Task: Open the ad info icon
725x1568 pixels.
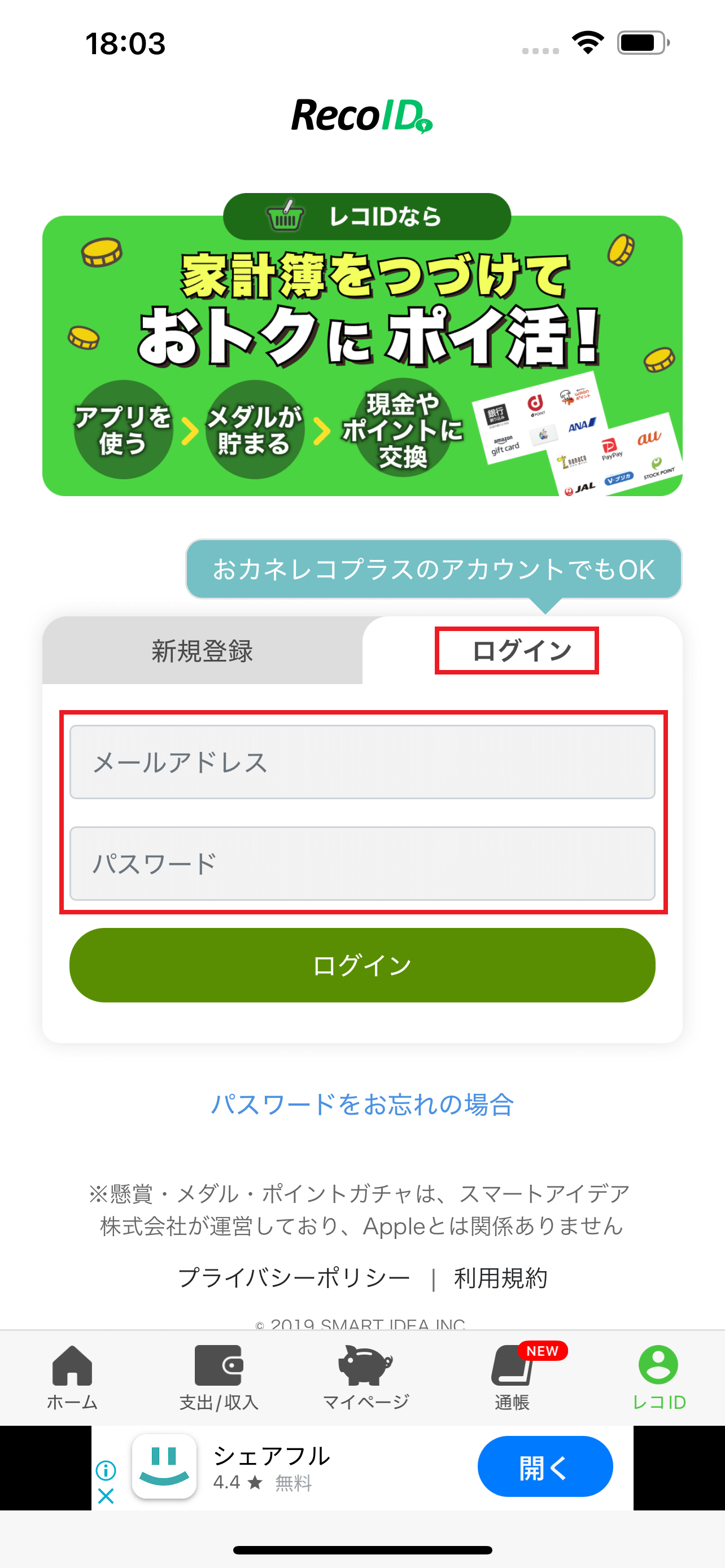Action: pos(106,1470)
